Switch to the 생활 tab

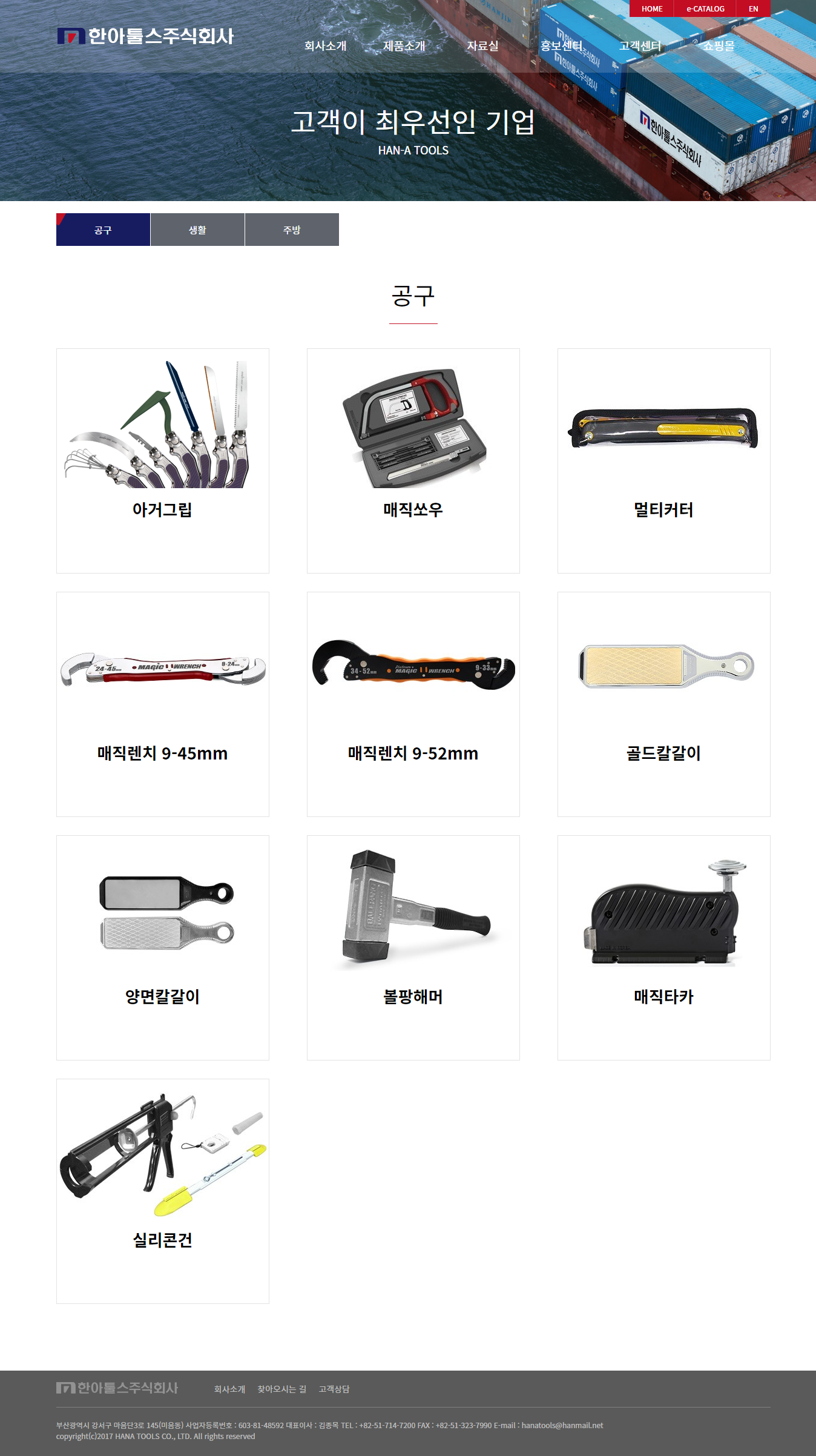(x=197, y=230)
